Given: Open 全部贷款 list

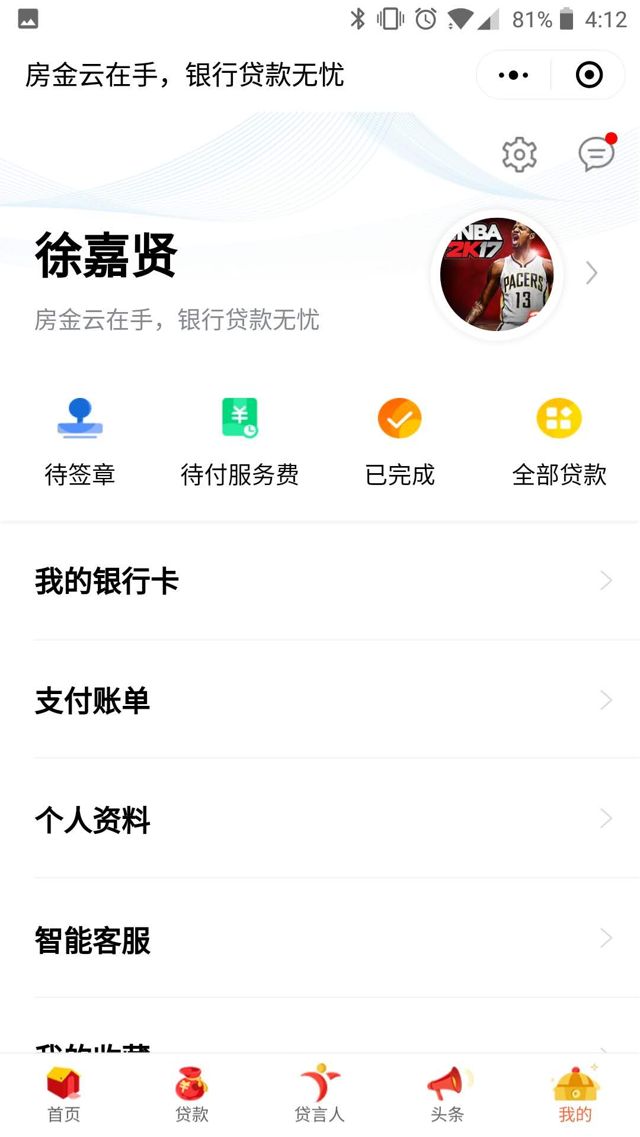Looking at the screenshot, I should [559, 441].
